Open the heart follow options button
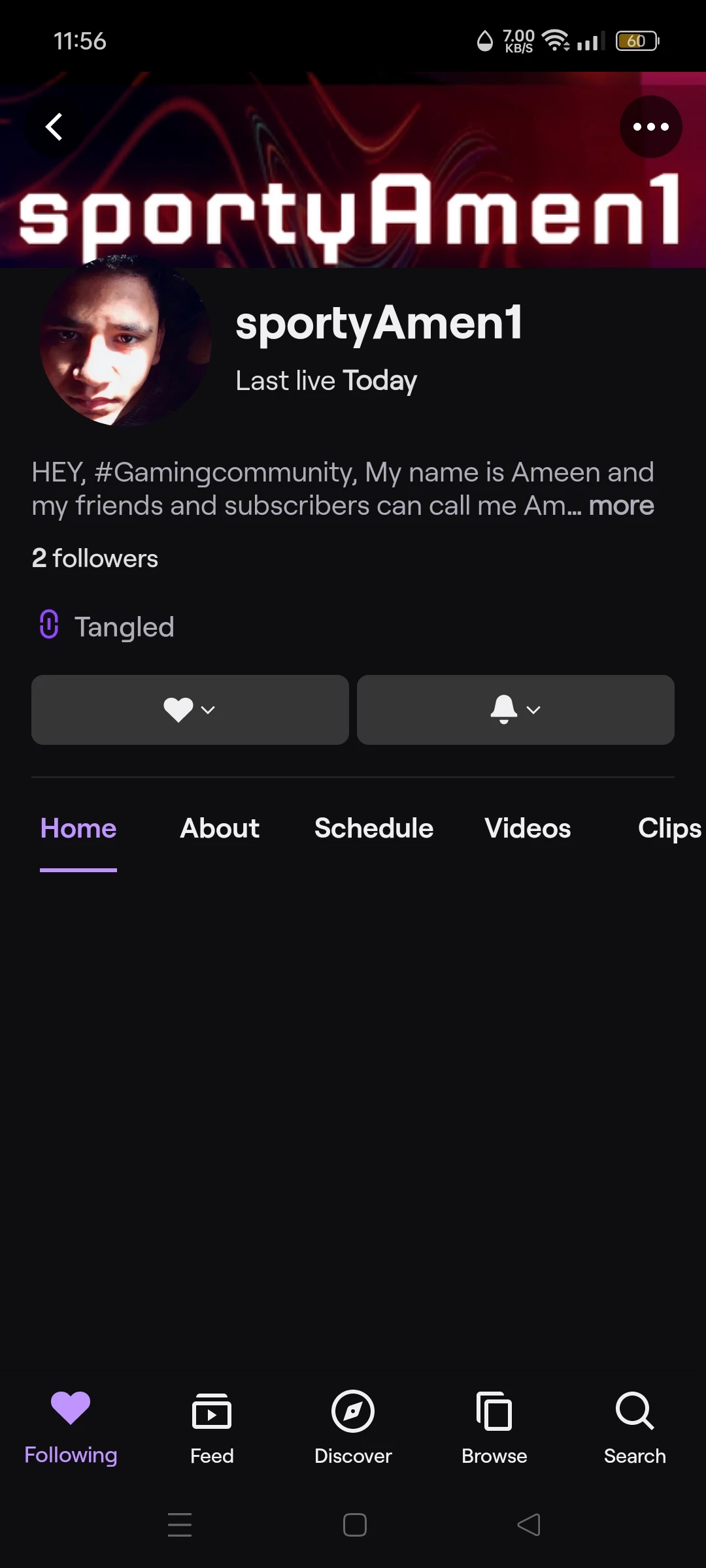This screenshot has height=1568, width=706. tap(190, 710)
